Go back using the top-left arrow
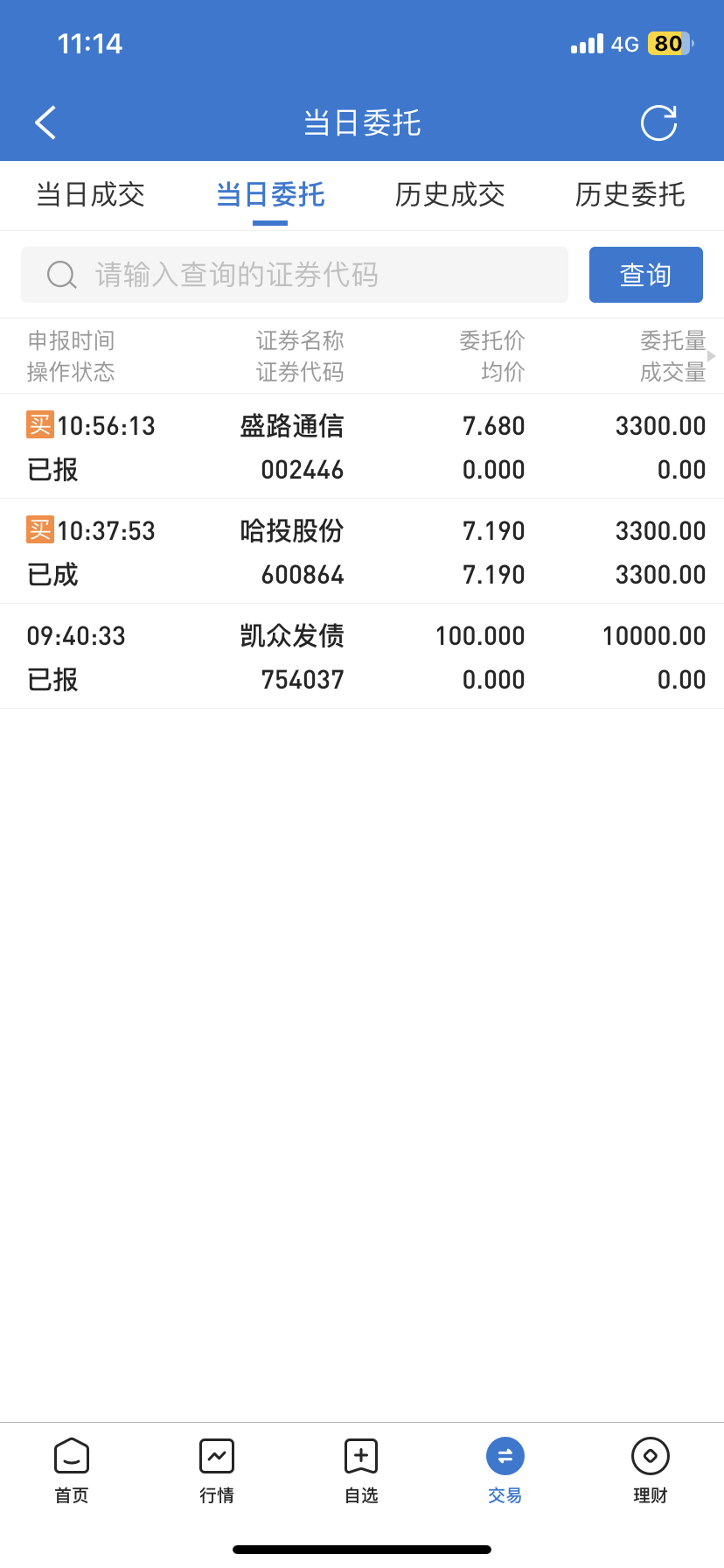Viewport: 724px width, 1568px height. [45, 122]
